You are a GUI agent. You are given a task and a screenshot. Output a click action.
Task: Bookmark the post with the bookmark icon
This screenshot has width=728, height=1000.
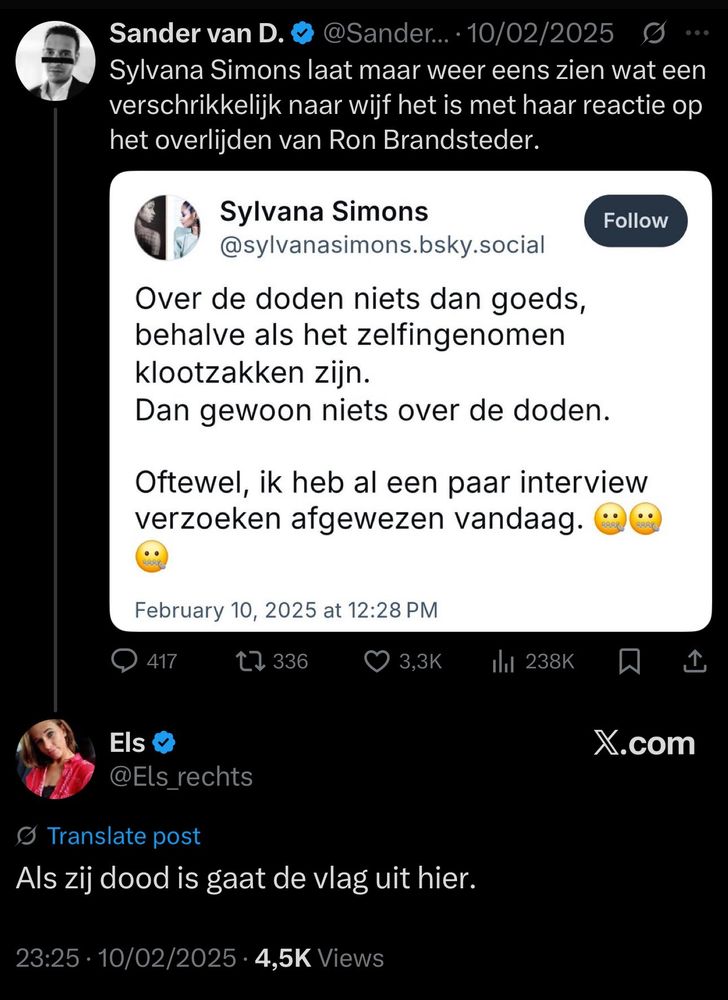point(628,661)
